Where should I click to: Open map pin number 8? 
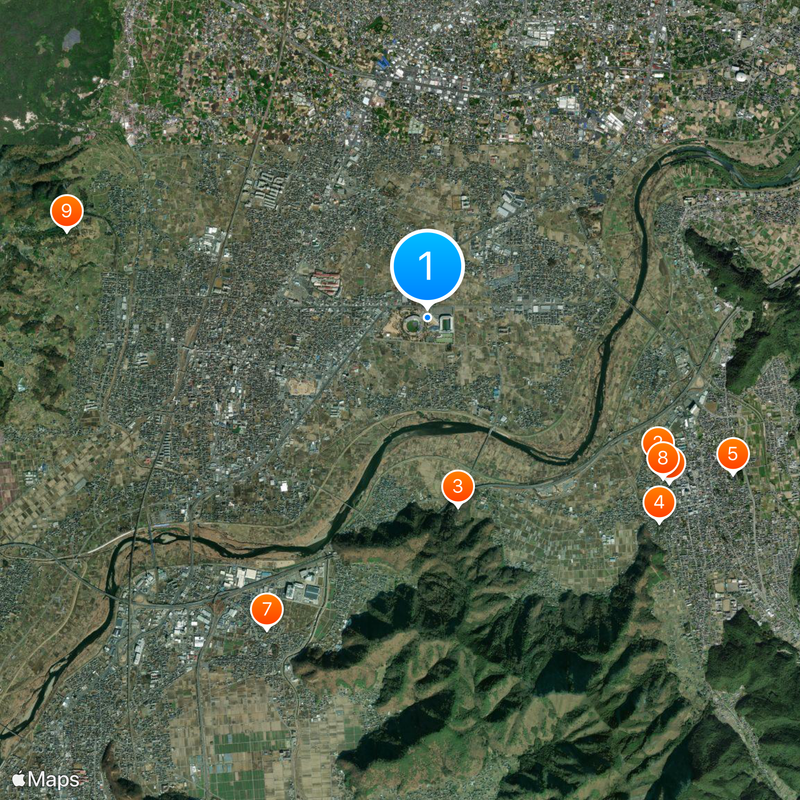tap(662, 458)
